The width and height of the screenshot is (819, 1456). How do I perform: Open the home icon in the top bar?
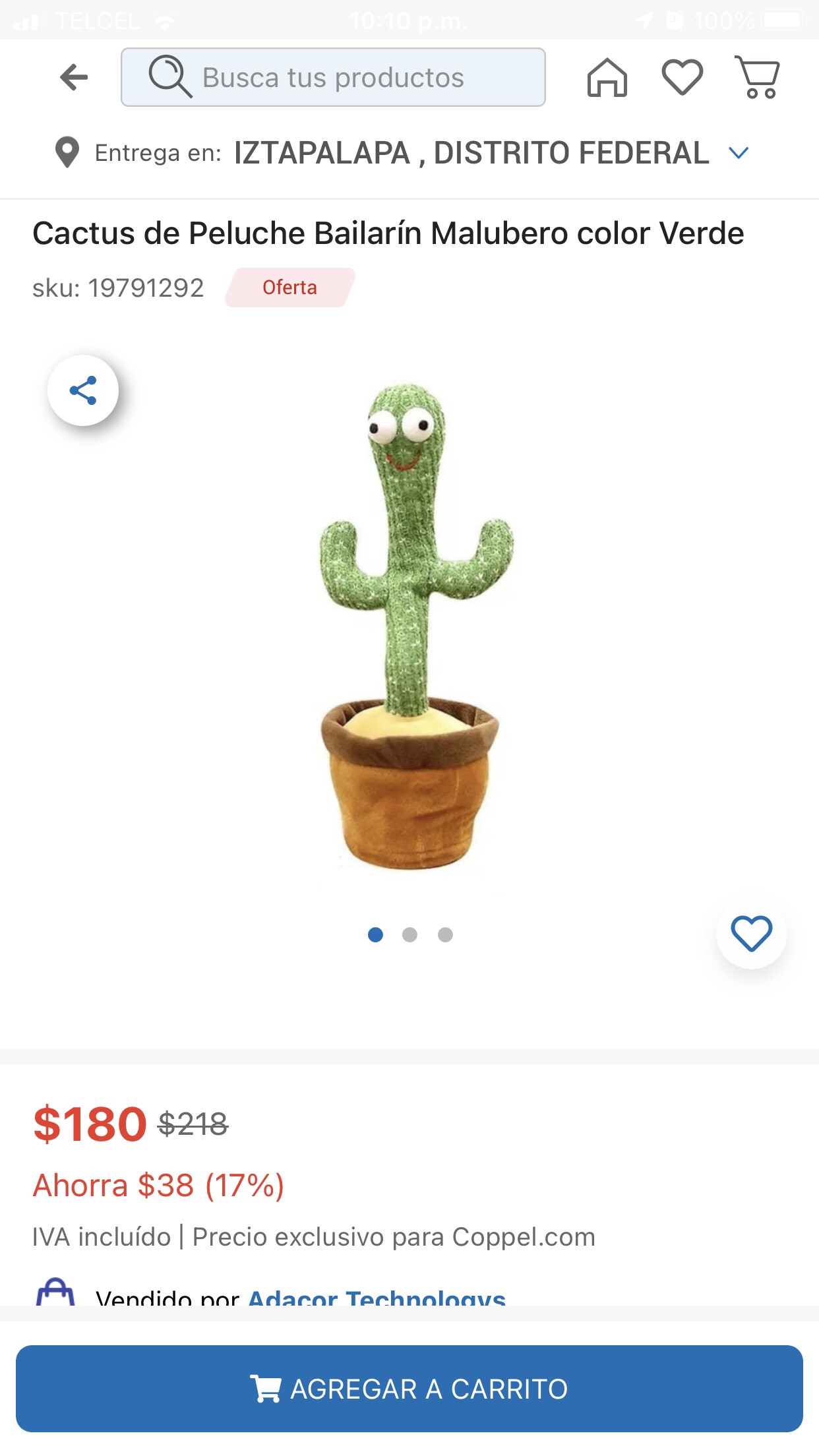(607, 78)
